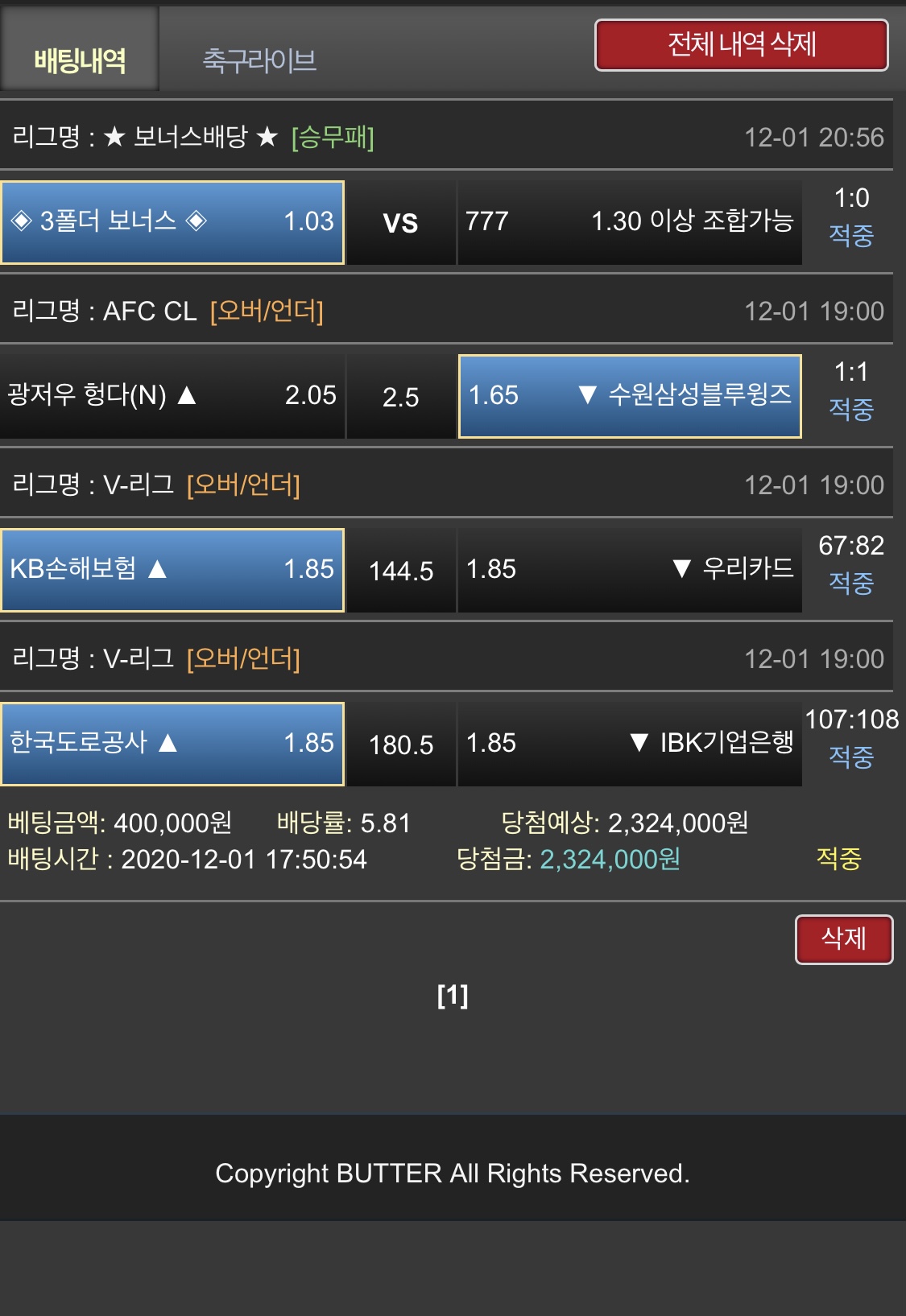This screenshot has height=1316, width=906.
Task: Switch to the 배팅내역 tab
Action: 80,60
